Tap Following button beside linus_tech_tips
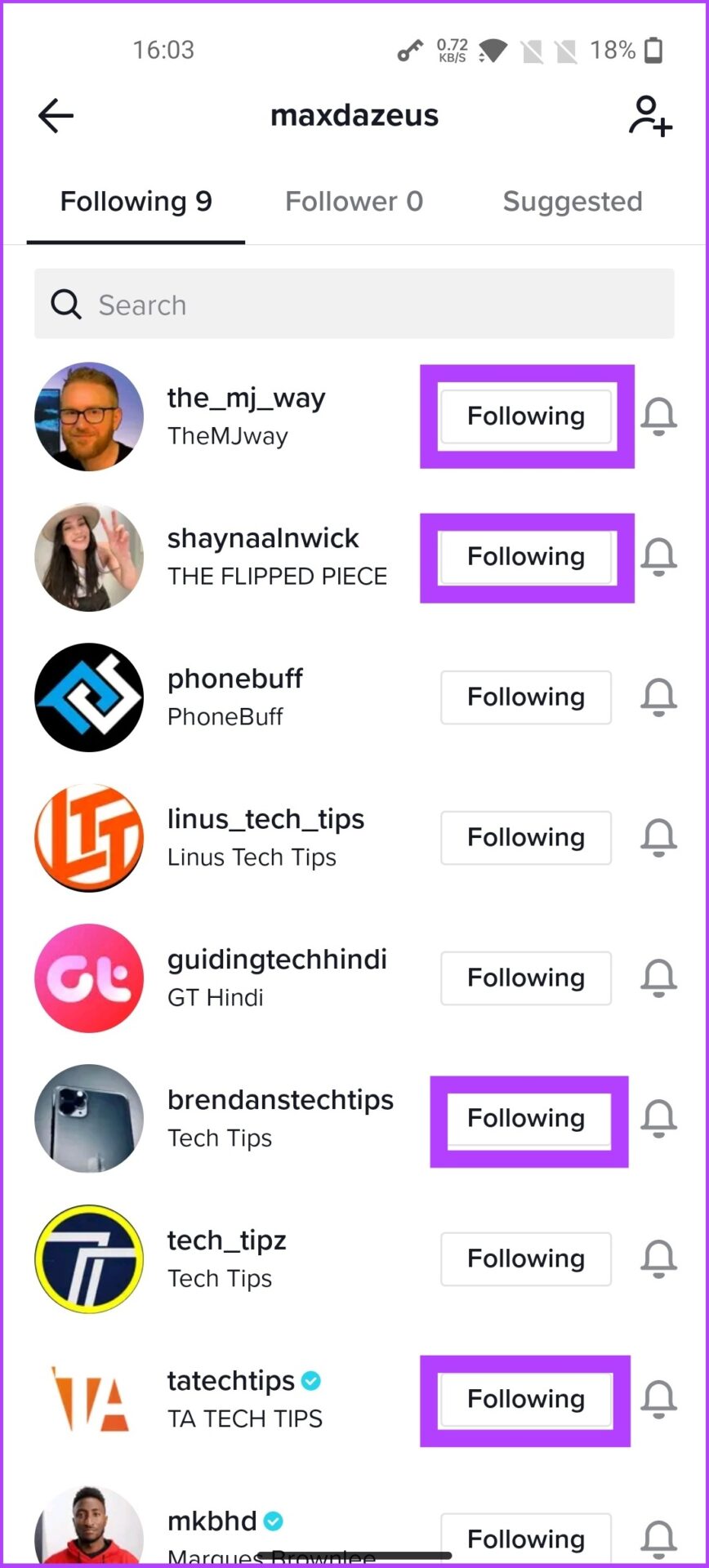 click(526, 838)
